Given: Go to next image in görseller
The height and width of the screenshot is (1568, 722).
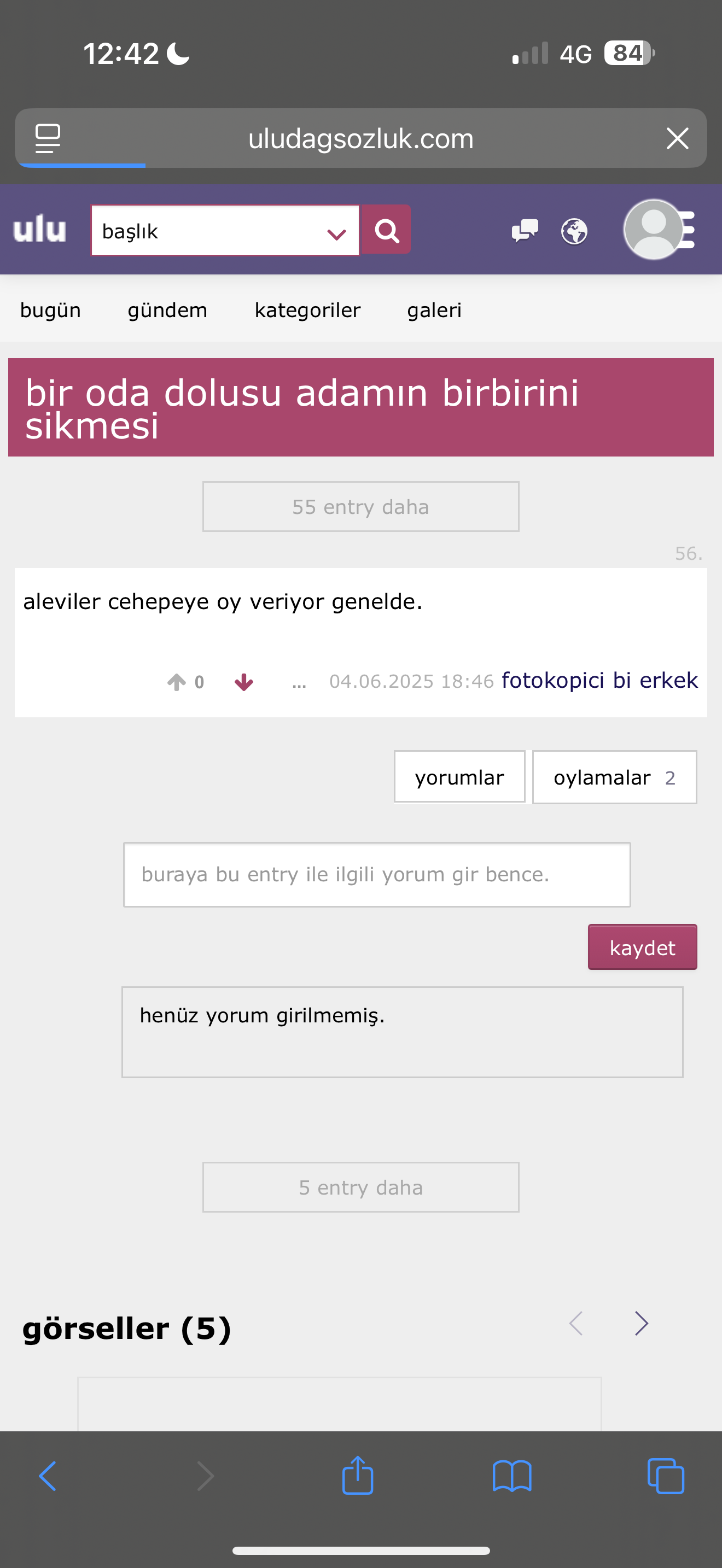Looking at the screenshot, I should [641, 1323].
